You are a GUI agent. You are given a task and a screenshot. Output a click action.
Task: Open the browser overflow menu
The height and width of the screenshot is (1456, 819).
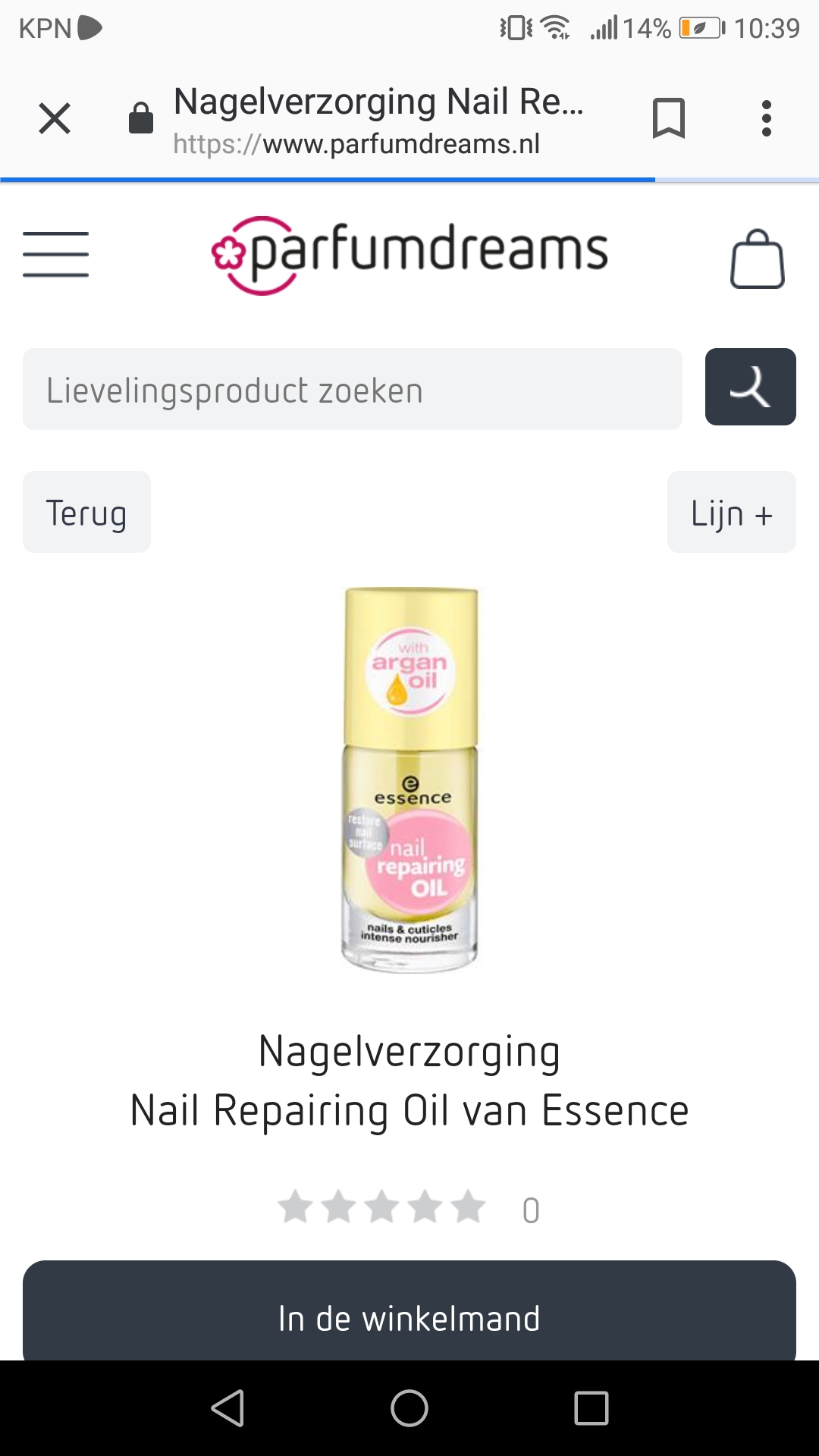tap(766, 119)
